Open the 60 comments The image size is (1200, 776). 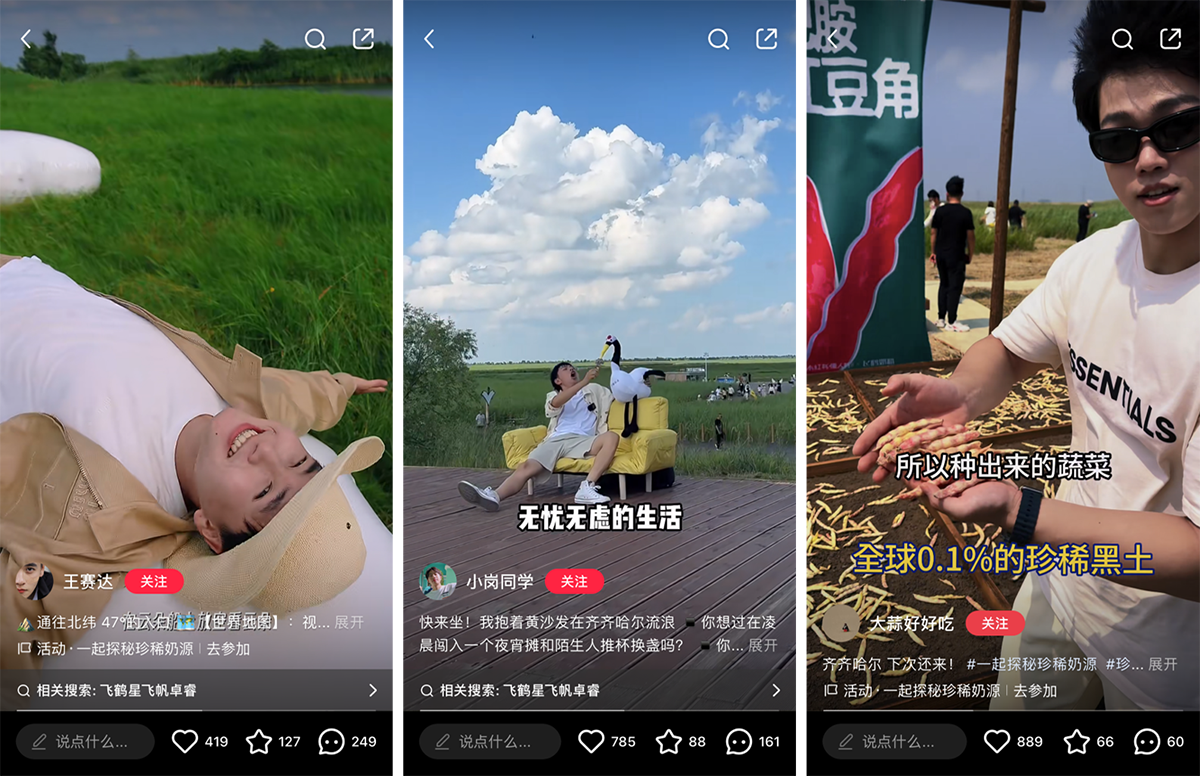tap(1147, 741)
